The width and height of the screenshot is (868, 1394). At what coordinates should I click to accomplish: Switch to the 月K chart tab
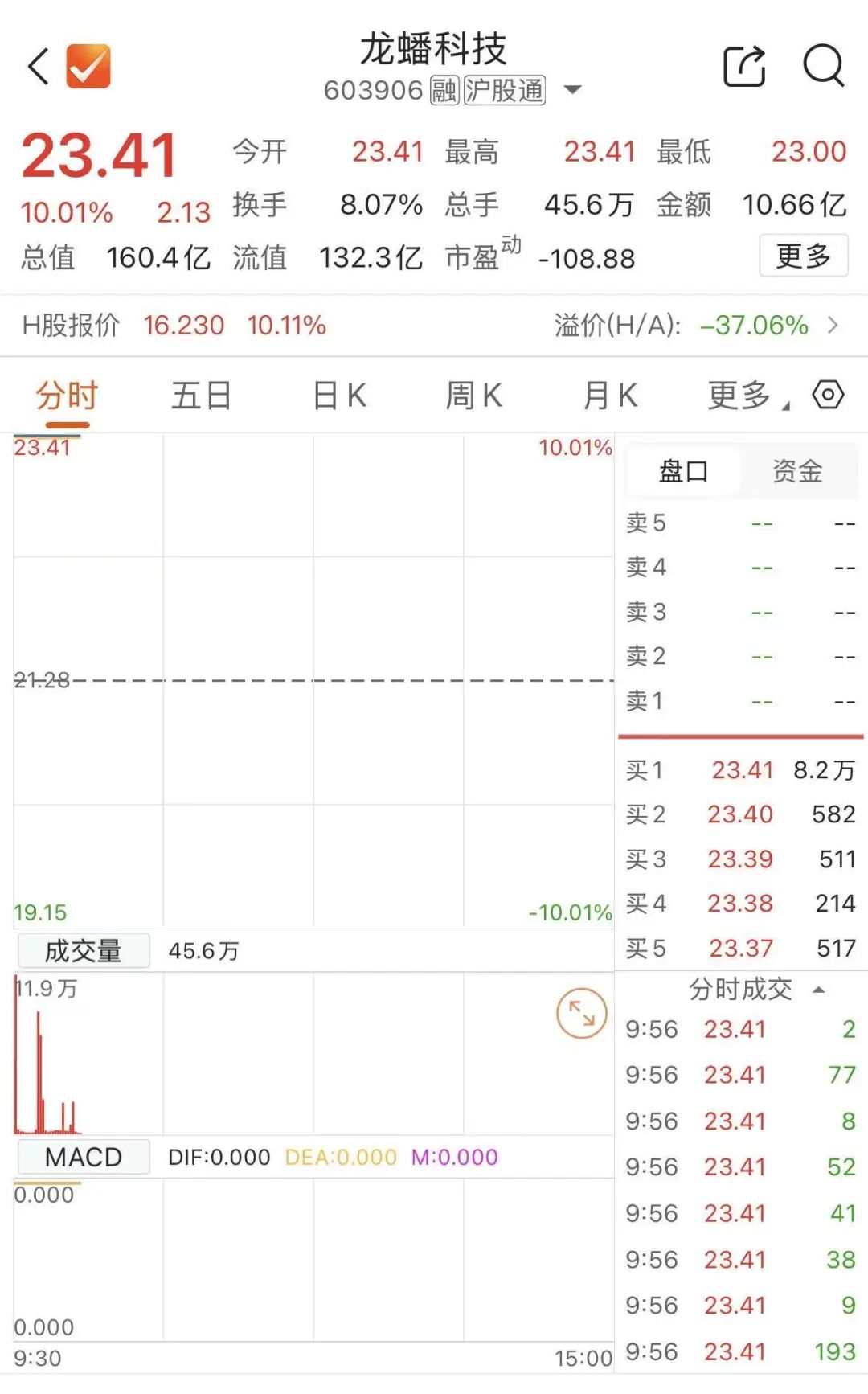610,396
